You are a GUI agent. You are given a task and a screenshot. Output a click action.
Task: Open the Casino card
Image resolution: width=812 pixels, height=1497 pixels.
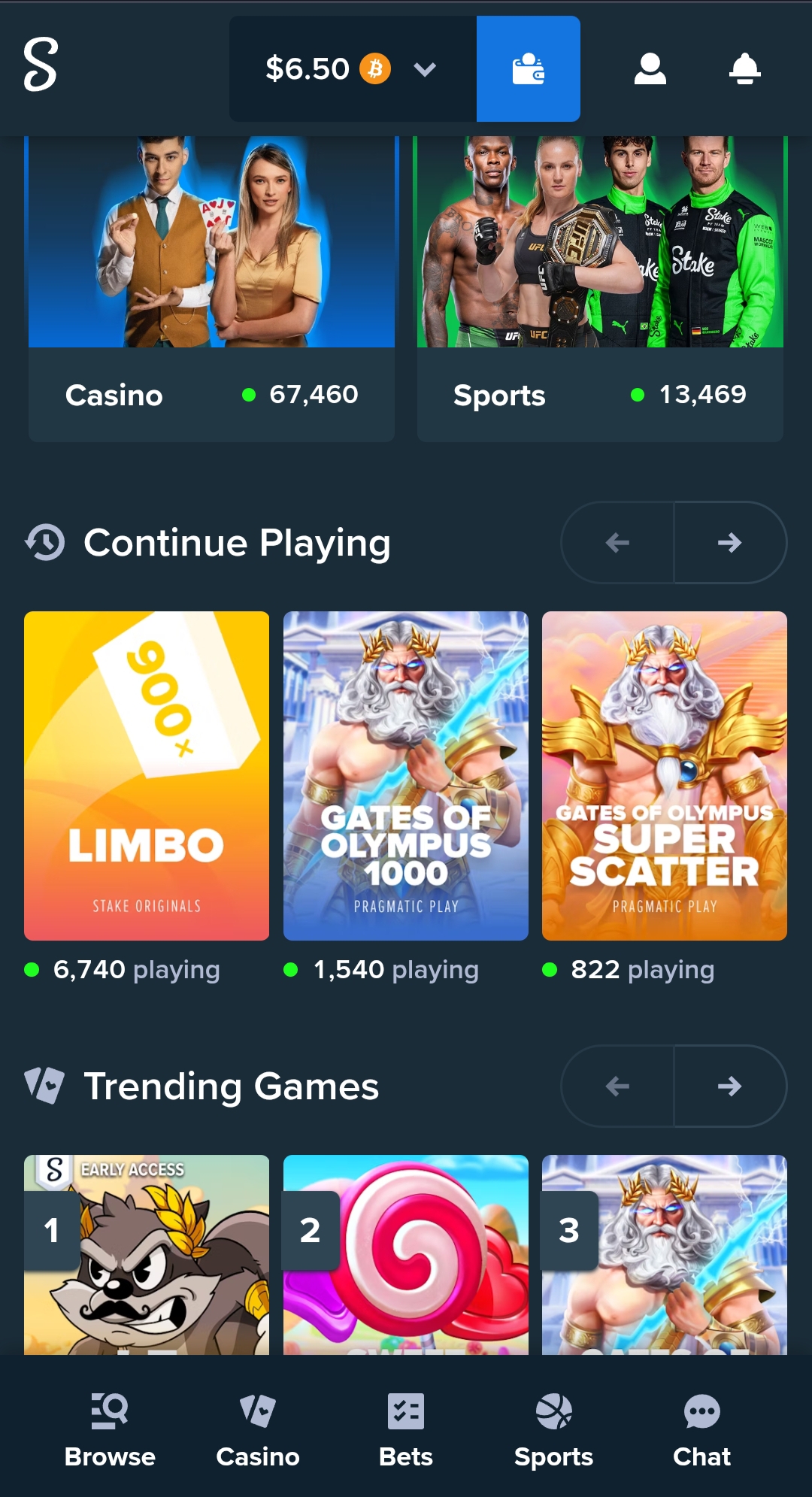pos(211,289)
